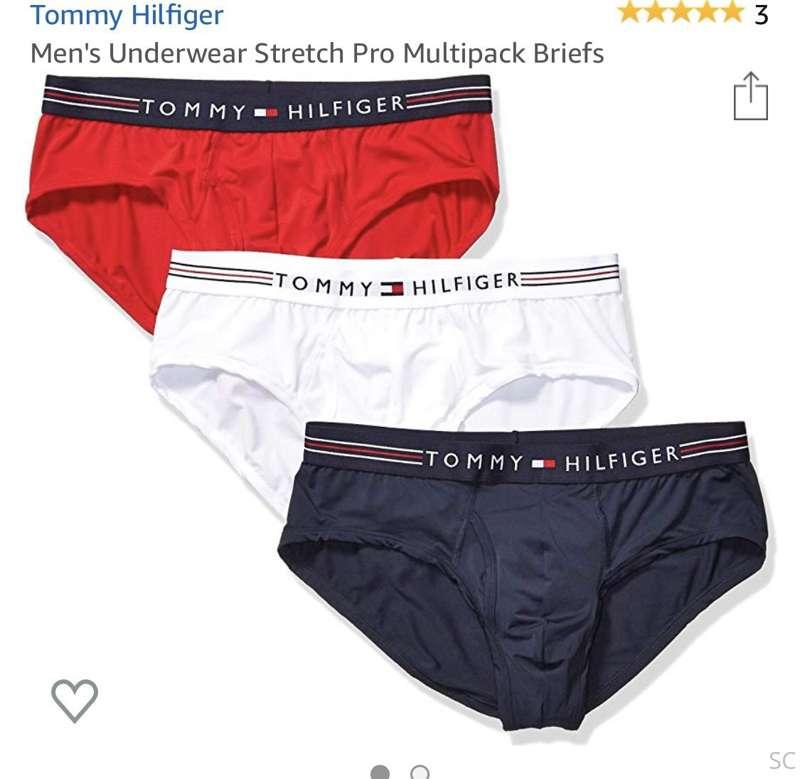Add briefs to wish list with heart
The image size is (800, 779).
click(75, 699)
